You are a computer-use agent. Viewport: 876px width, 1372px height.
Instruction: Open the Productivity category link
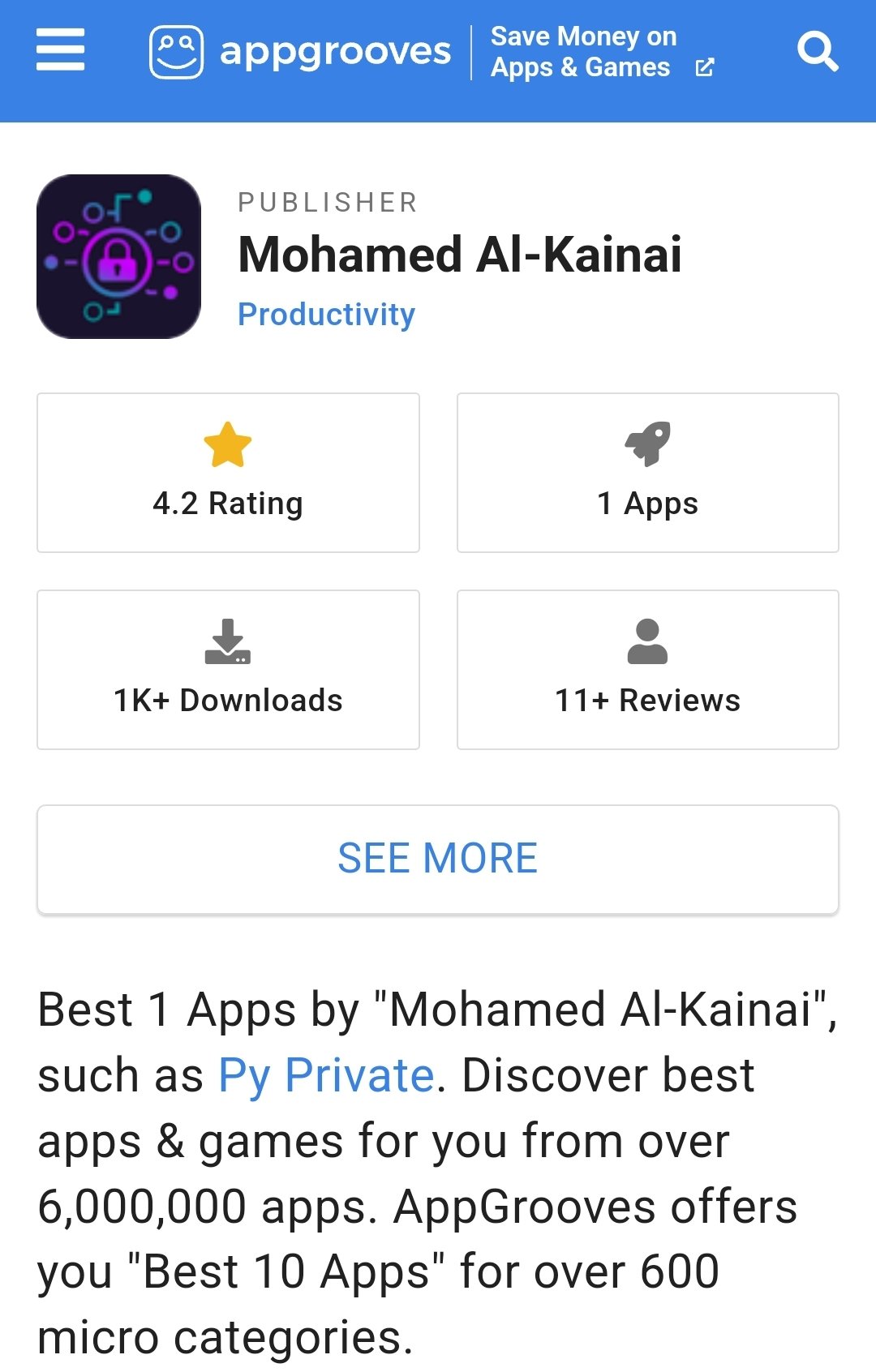(326, 315)
